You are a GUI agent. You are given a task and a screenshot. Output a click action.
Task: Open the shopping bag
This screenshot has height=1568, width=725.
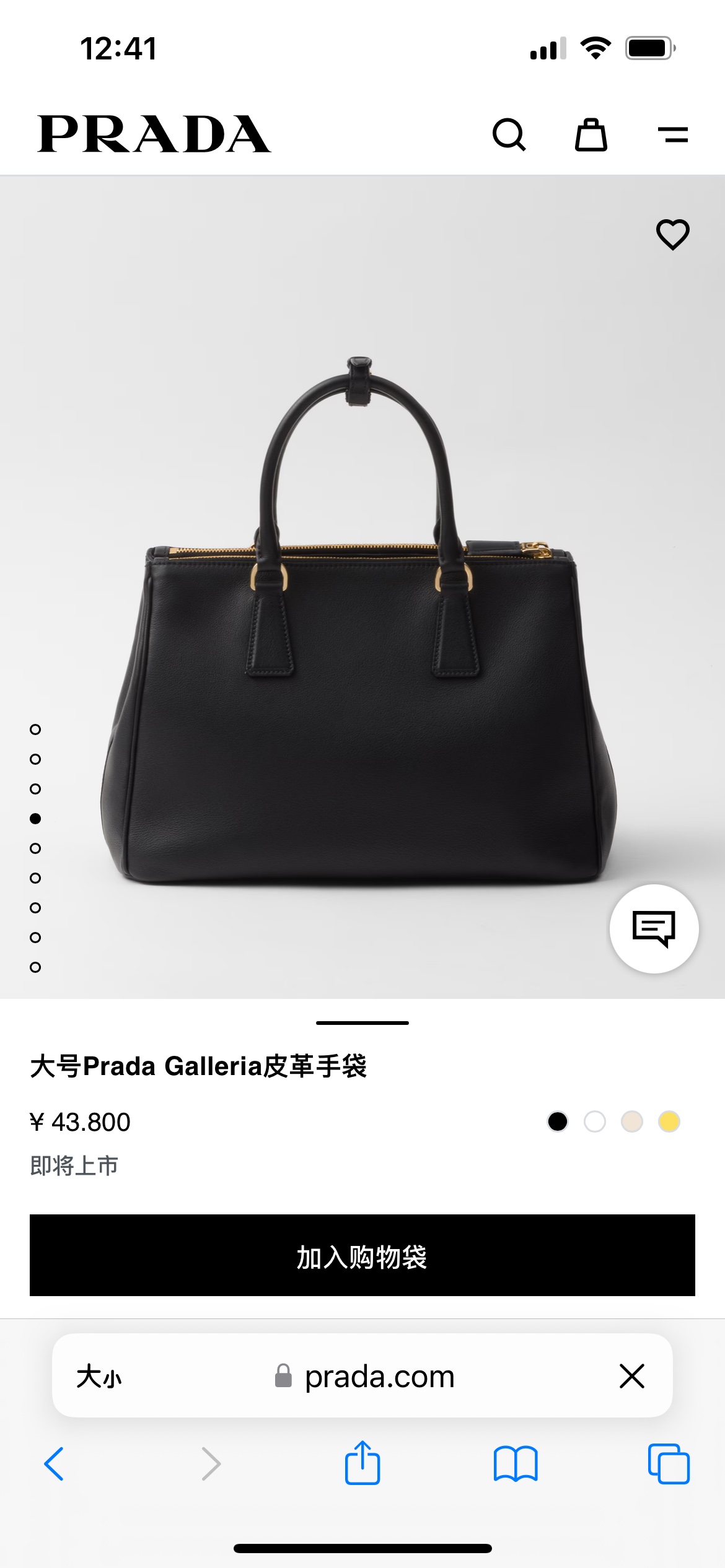(591, 134)
